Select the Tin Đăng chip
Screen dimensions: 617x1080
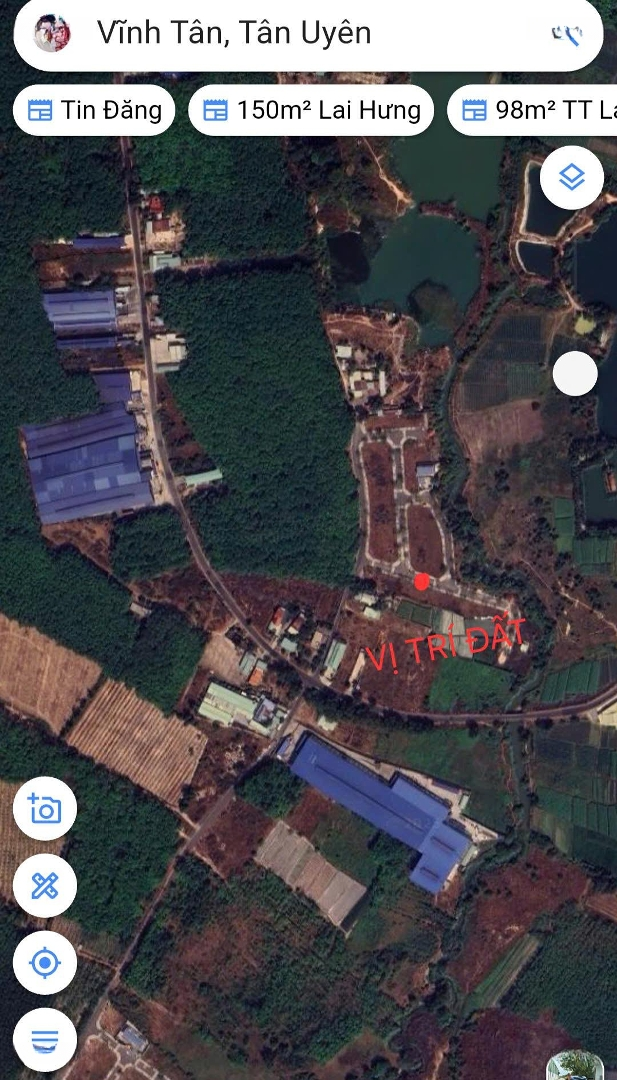pyautogui.click(x=94, y=110)
